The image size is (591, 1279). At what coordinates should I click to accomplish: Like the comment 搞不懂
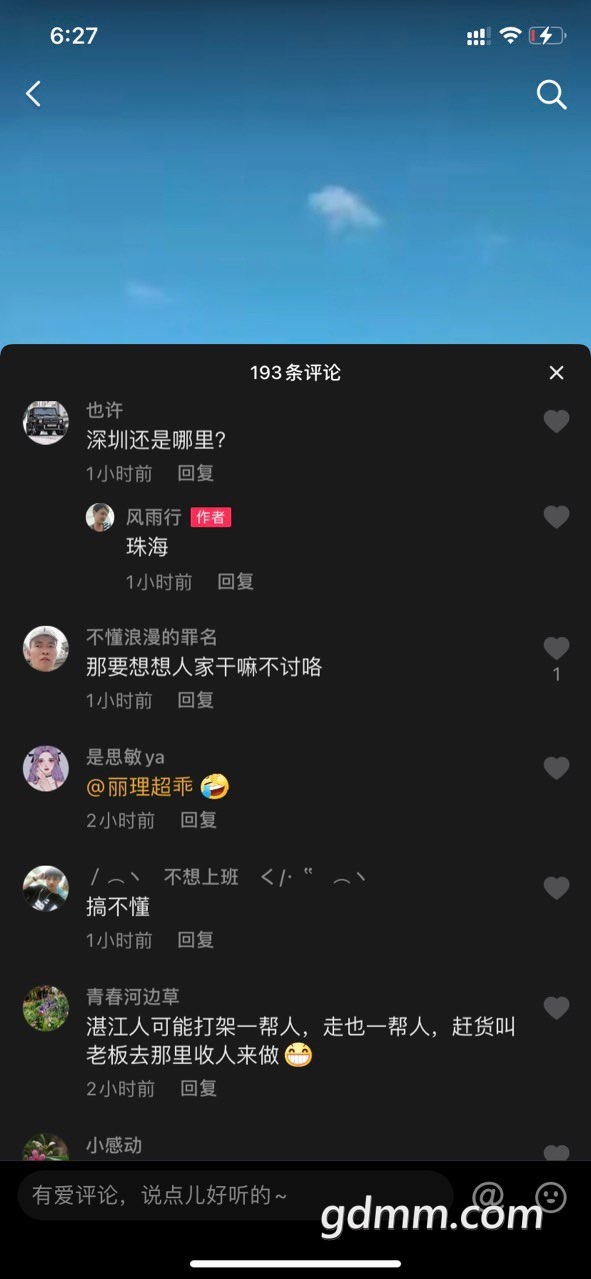point(556,888)
